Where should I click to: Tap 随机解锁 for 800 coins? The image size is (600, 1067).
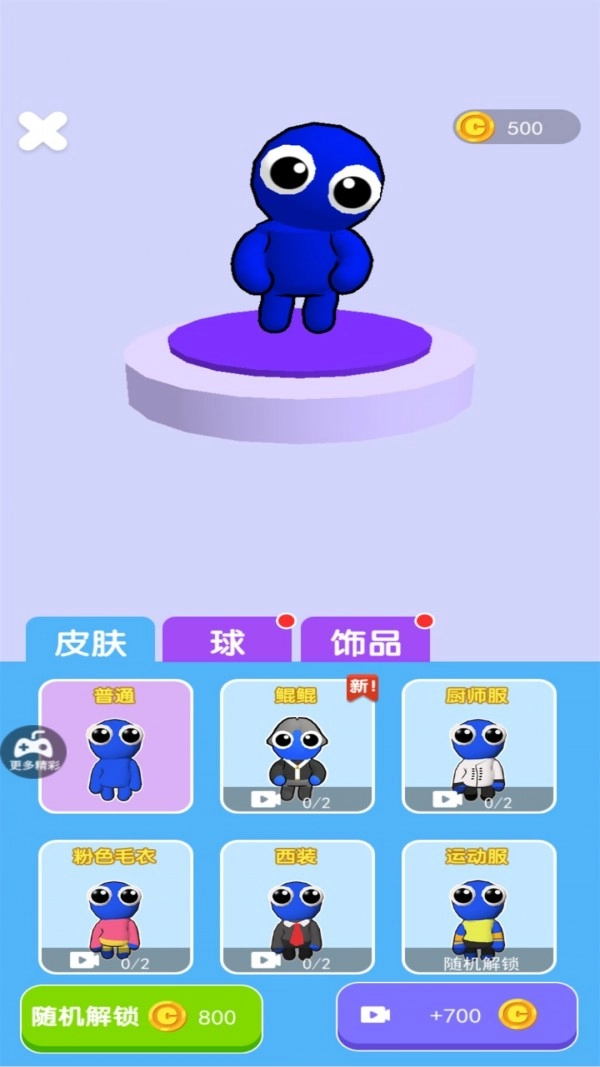click(x=141, y=1018)
